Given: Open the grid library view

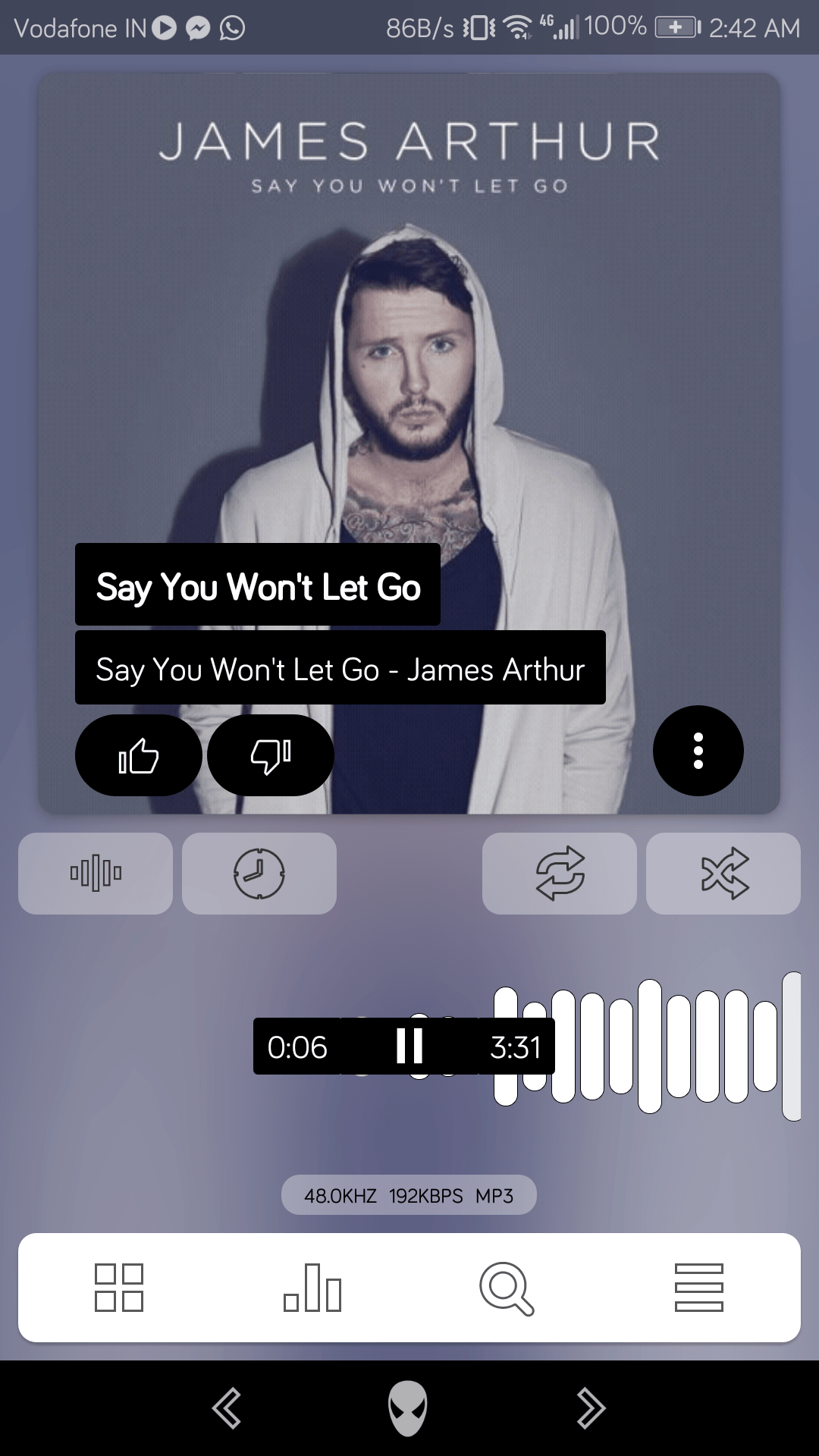Looking at the screenshot, I should [119, 1288].
